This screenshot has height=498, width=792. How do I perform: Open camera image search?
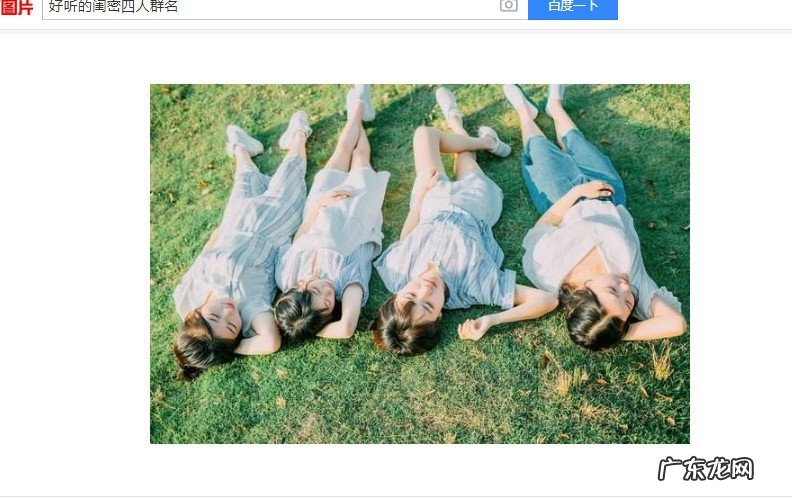coord(508,6)
